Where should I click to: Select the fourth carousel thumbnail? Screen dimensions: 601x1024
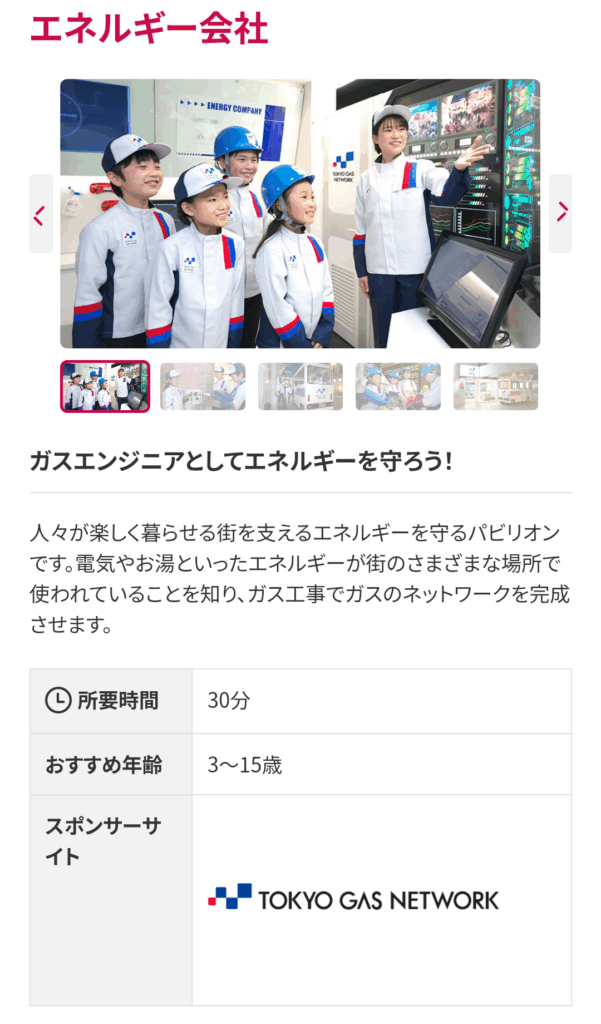pyautogui.click(x=398, y=387)
